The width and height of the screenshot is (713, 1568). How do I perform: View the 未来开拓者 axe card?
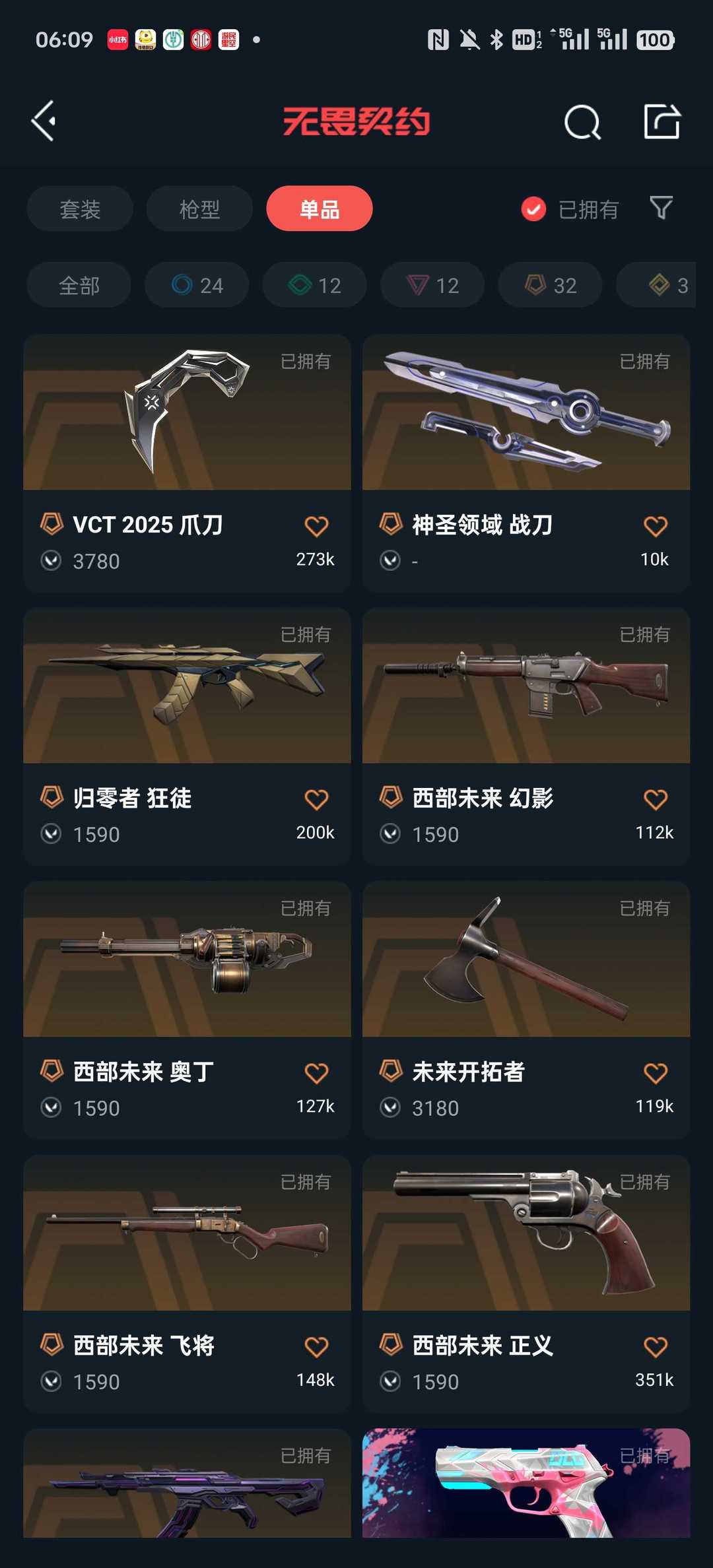tap(526, 1010)
